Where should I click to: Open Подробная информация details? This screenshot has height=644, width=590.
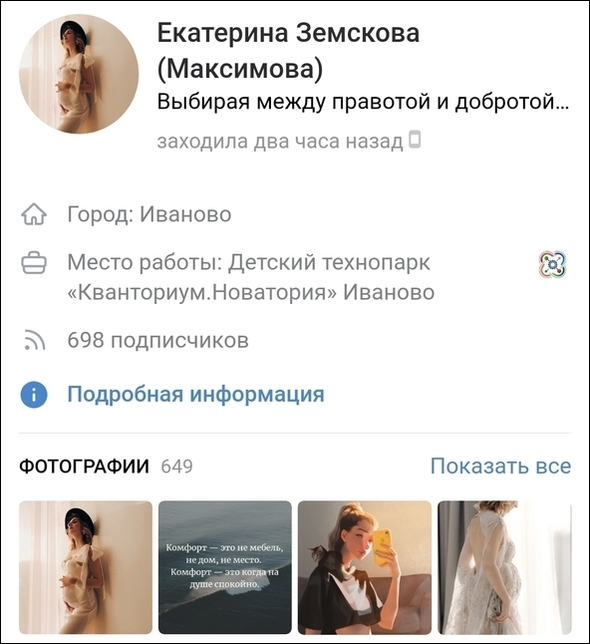coord(195,394)
